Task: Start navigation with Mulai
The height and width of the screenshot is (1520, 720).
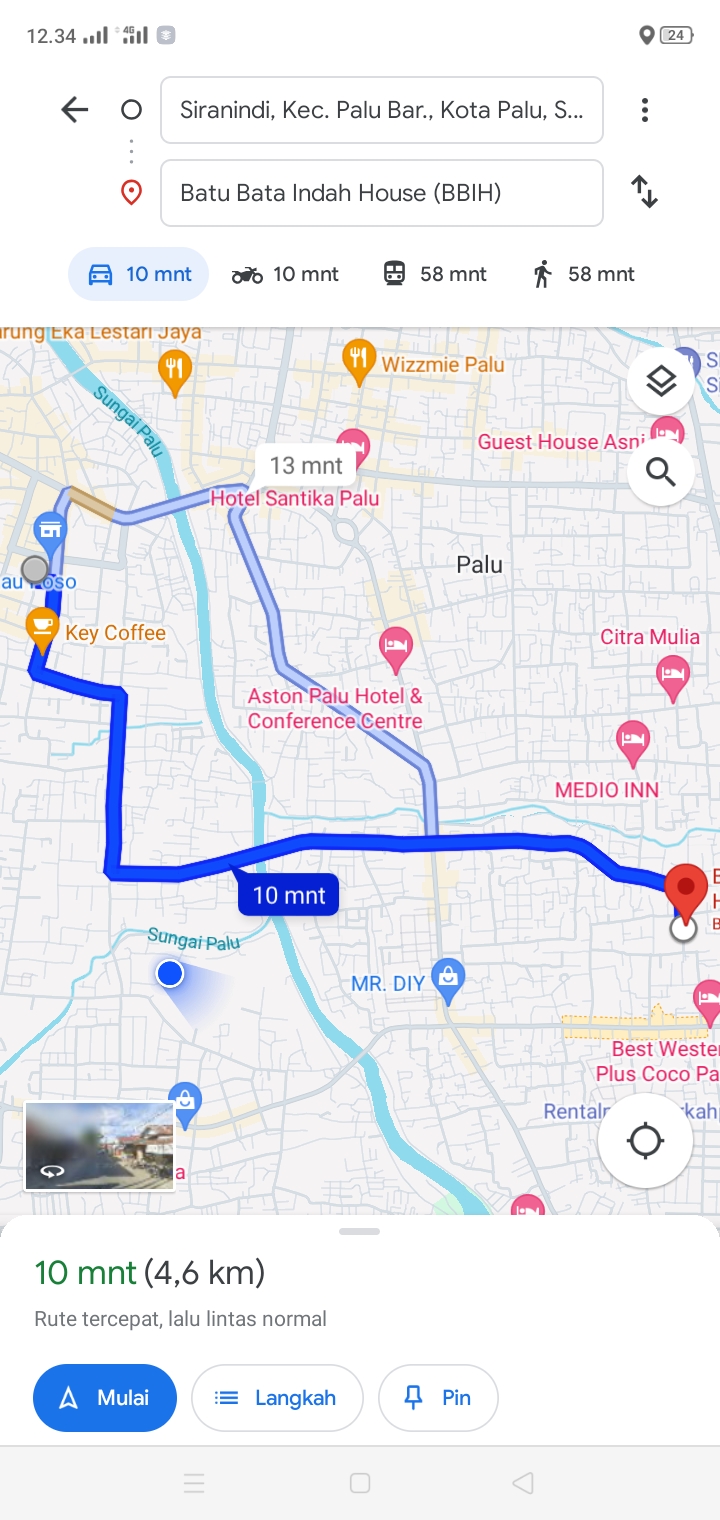Action: [105, 1398]
